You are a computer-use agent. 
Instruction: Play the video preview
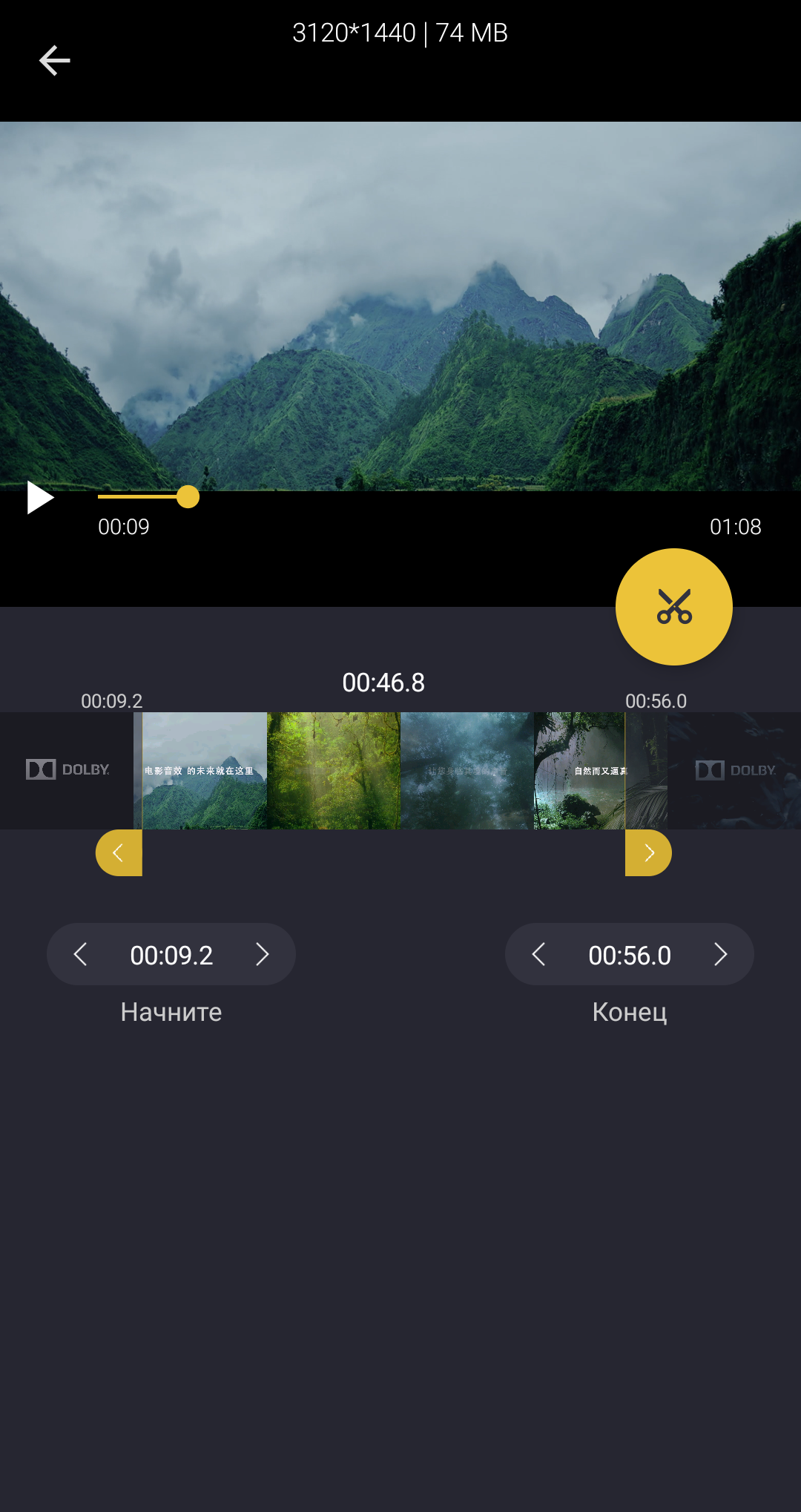click(x=40, y=497)
